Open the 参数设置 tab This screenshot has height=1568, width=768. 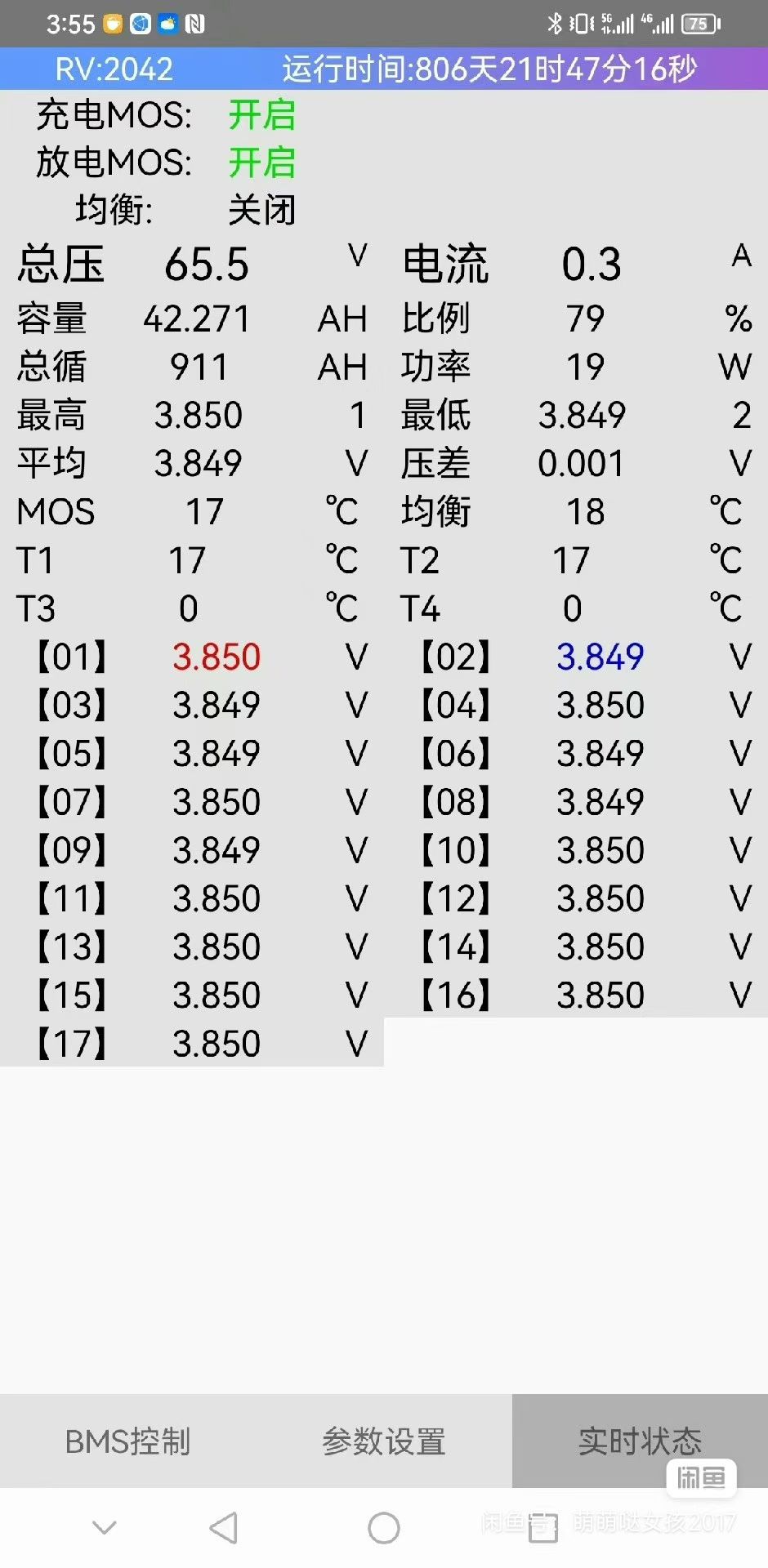tap(383, 1441)
